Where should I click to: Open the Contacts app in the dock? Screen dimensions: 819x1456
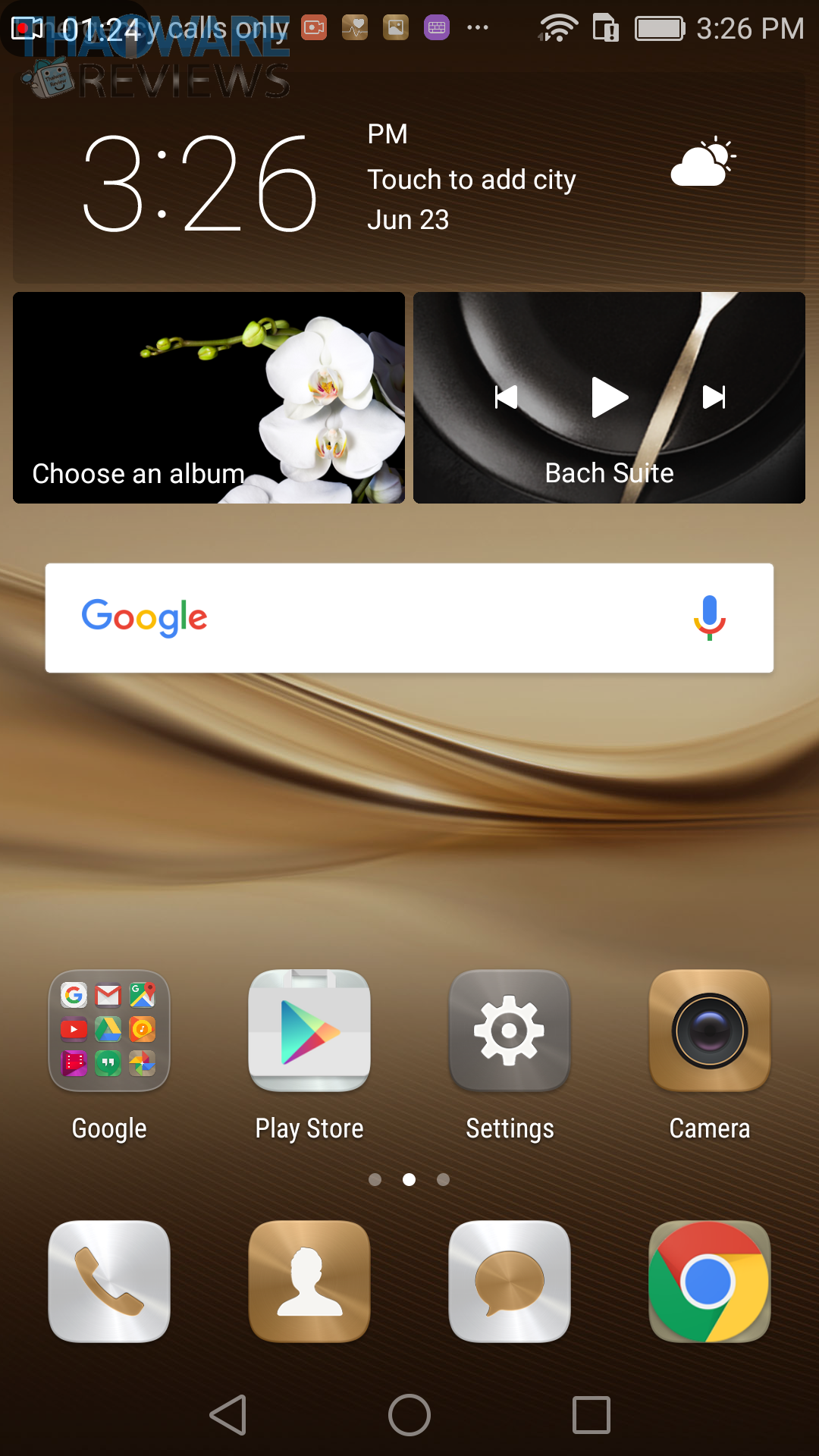[x=309, y=1282]
